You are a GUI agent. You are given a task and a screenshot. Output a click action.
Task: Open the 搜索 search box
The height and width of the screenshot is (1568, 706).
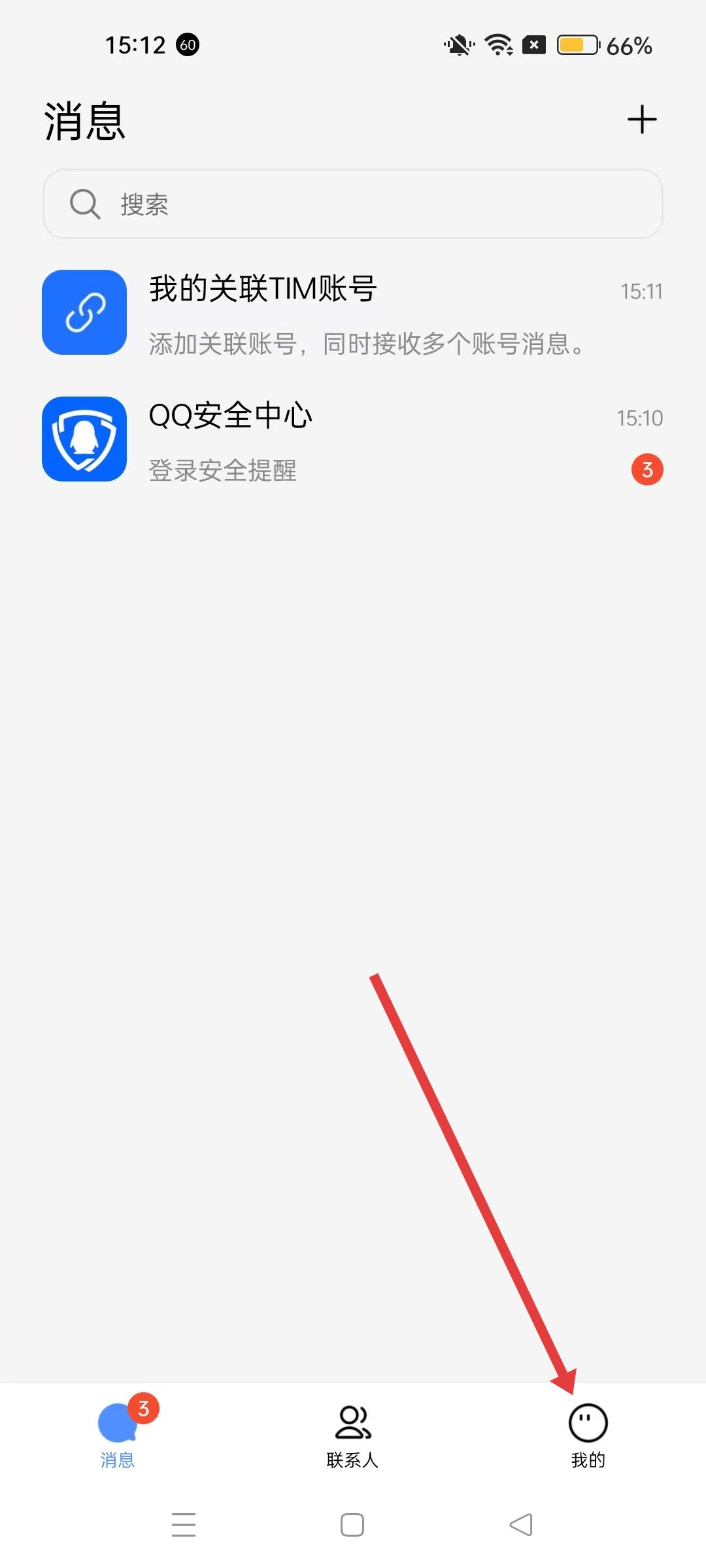coord(353,204)
